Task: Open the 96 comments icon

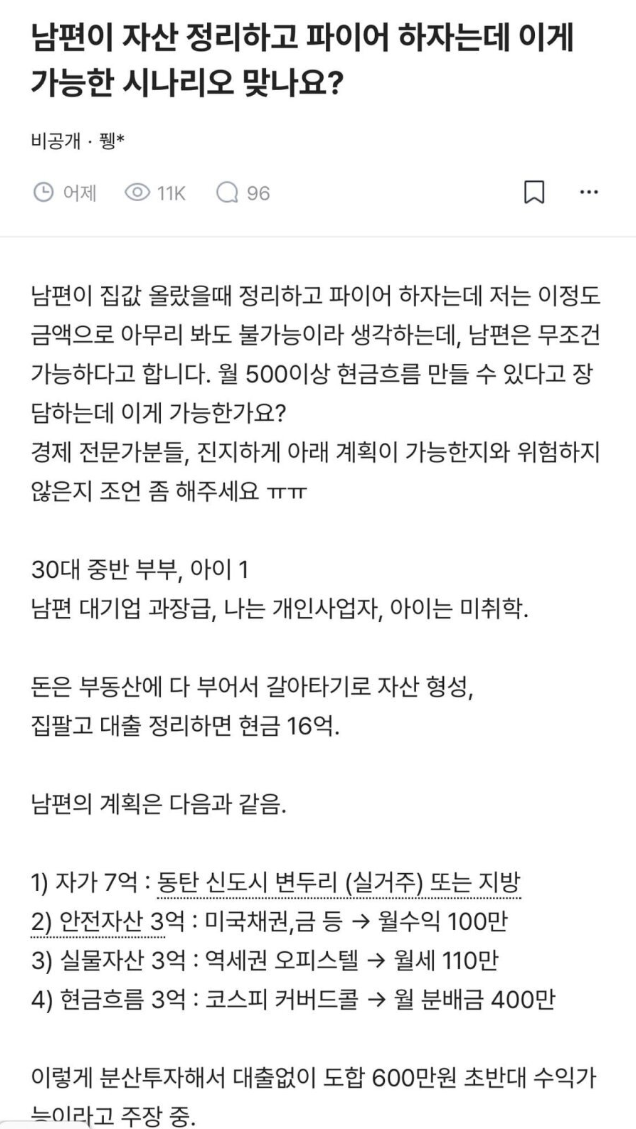Action: click(x=227, y=193)
